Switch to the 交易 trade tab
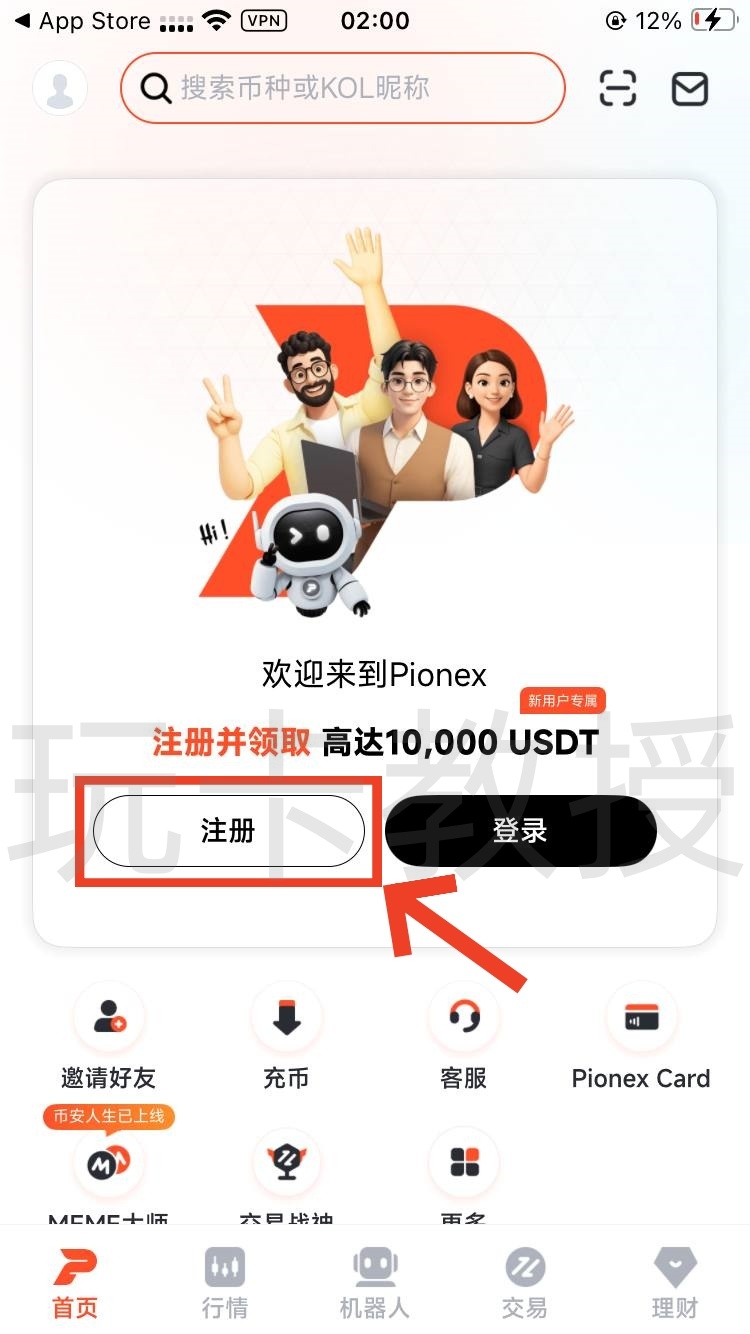 525,1282
